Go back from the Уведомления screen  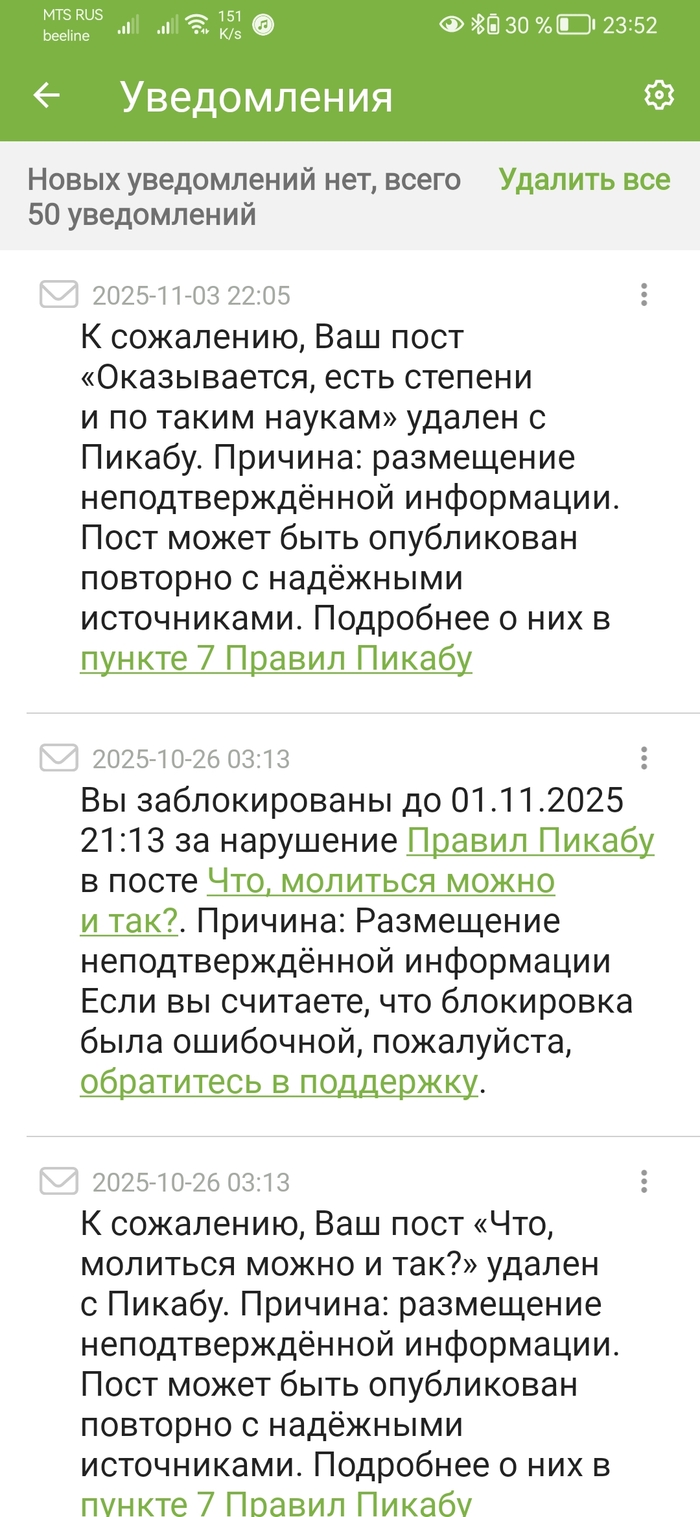coord(46,96)
